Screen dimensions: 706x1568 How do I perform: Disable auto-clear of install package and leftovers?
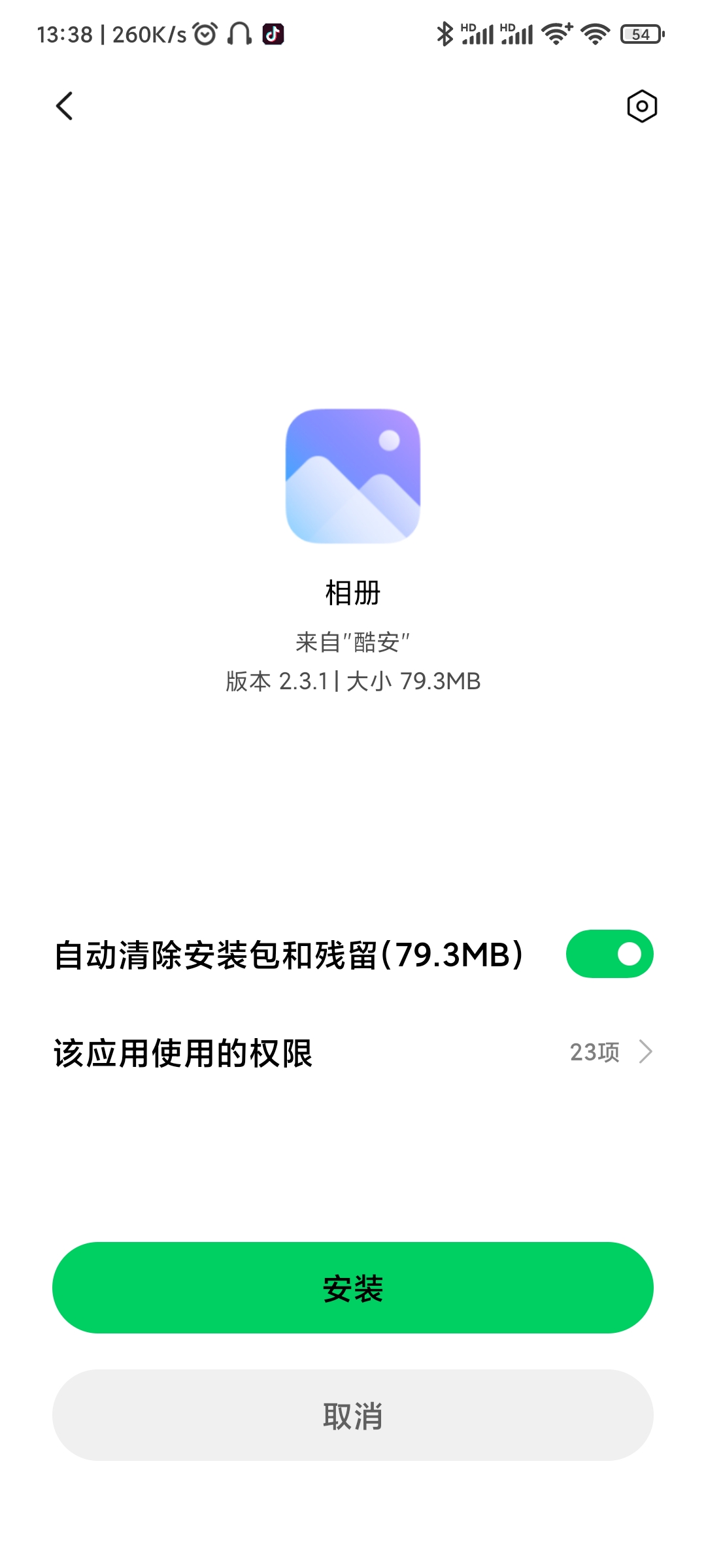click(x=609, y=954)
